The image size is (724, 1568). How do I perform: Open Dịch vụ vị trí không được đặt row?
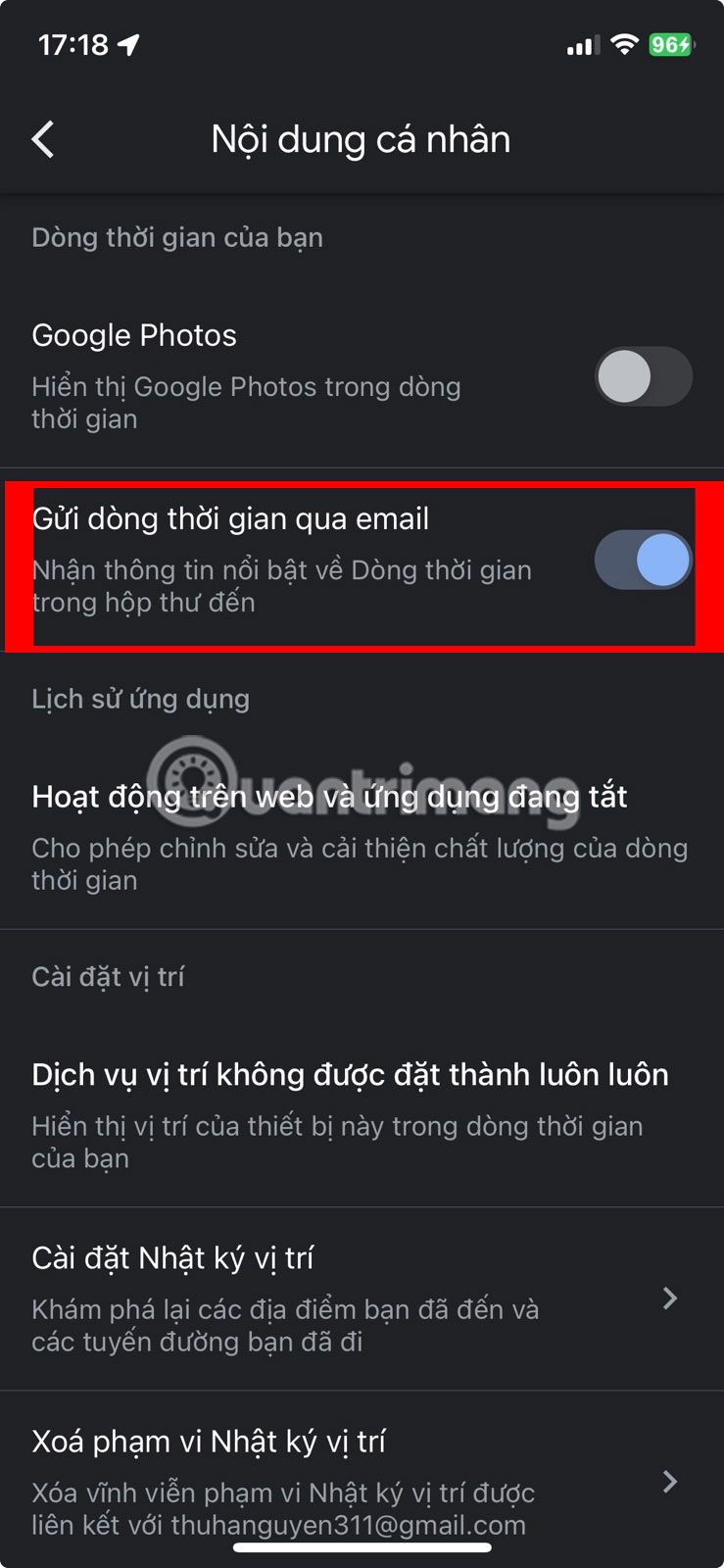pos(361,1113)
